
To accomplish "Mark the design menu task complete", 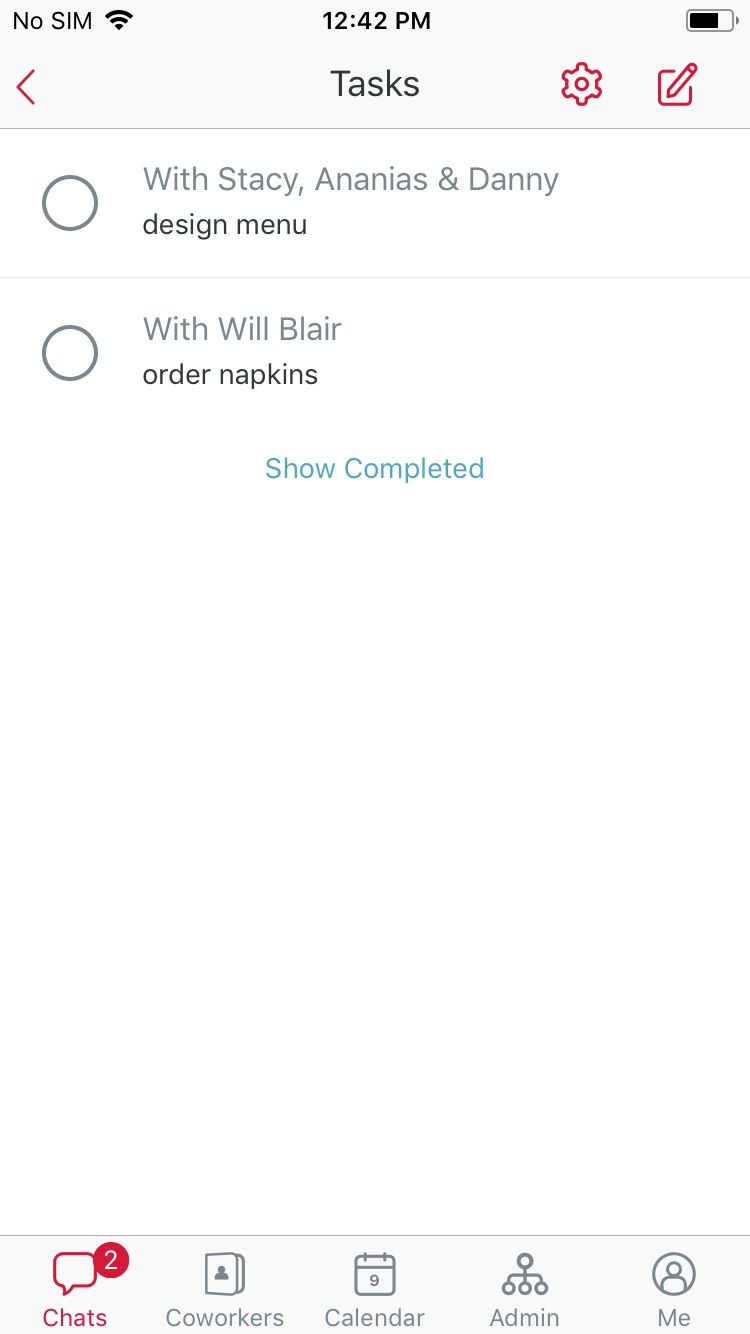I will (x=70, y=203).
